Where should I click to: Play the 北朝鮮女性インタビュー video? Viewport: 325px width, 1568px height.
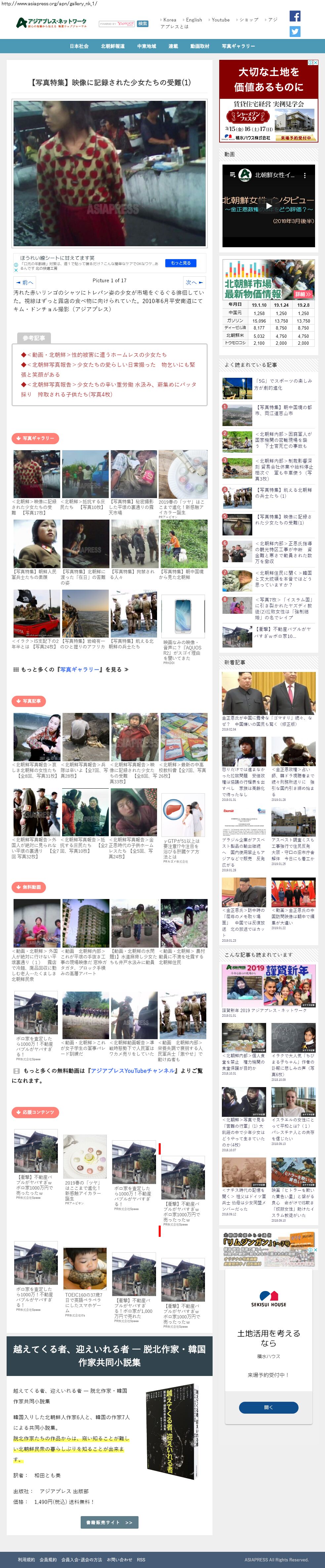(x=268, y=206)
